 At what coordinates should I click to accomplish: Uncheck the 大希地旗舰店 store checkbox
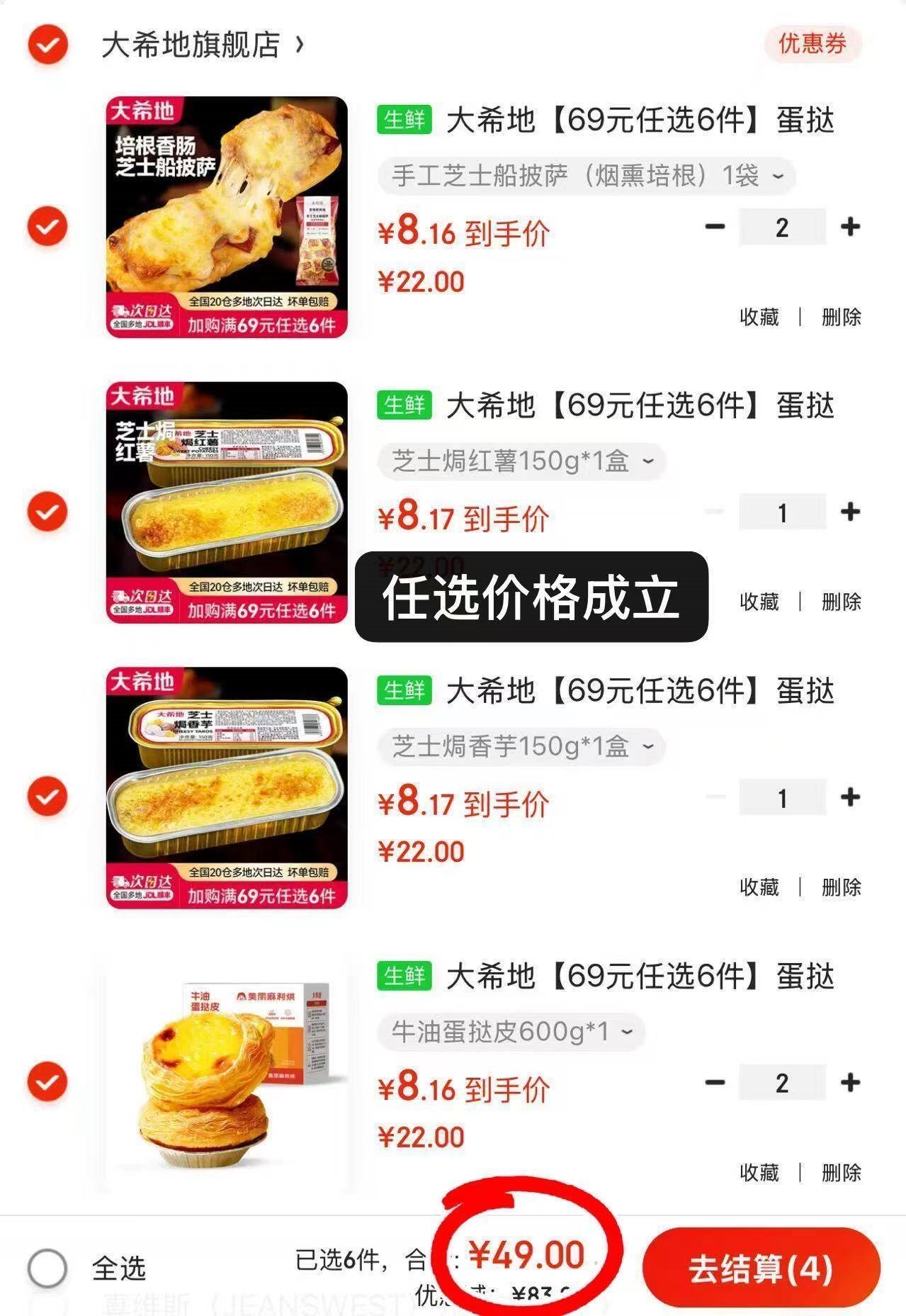point(47,45)
